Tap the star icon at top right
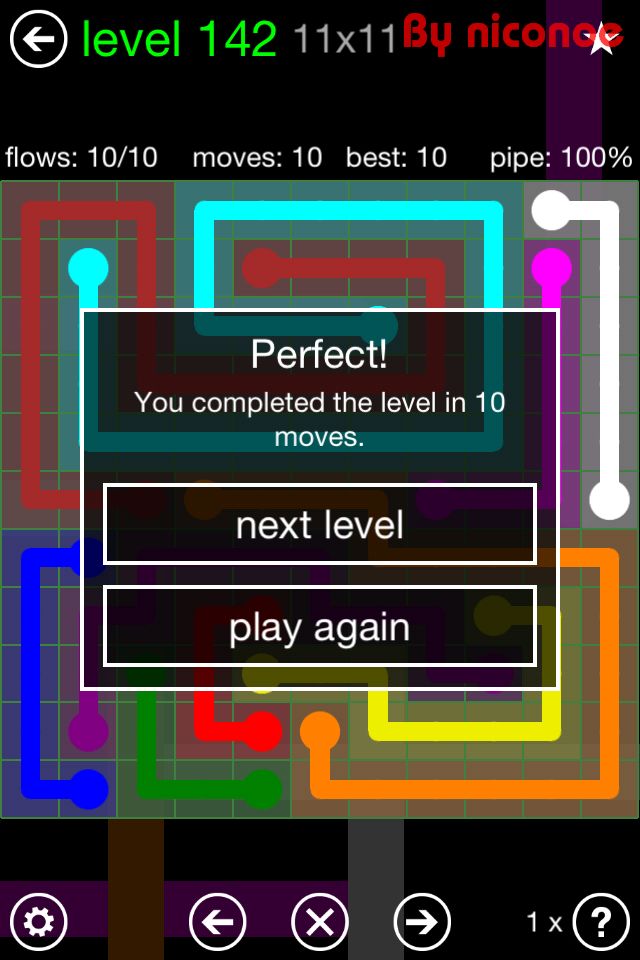 (602, 40)
